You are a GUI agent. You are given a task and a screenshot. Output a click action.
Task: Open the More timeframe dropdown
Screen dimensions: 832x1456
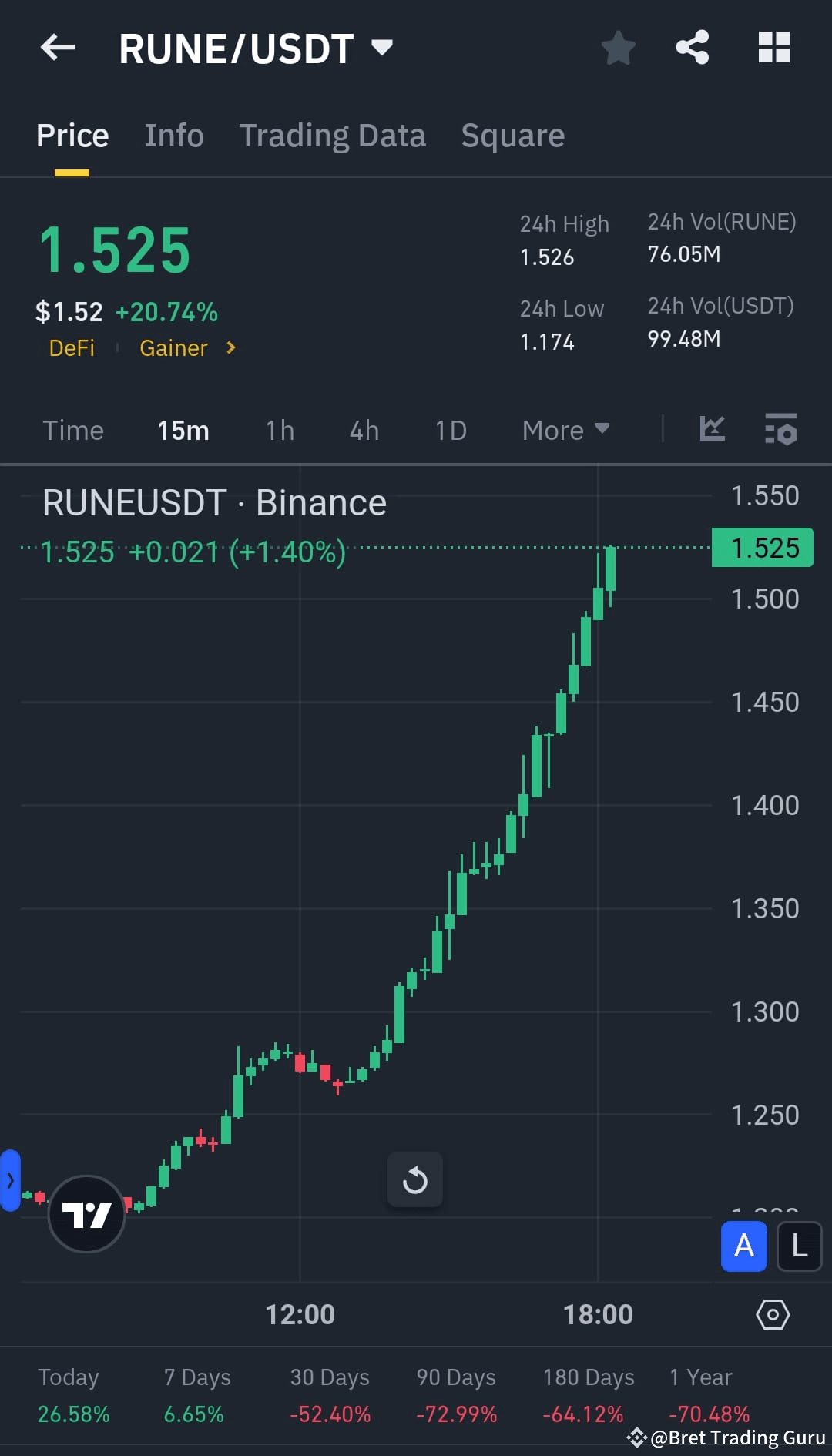pyautogui.click(x=565, y=430)
